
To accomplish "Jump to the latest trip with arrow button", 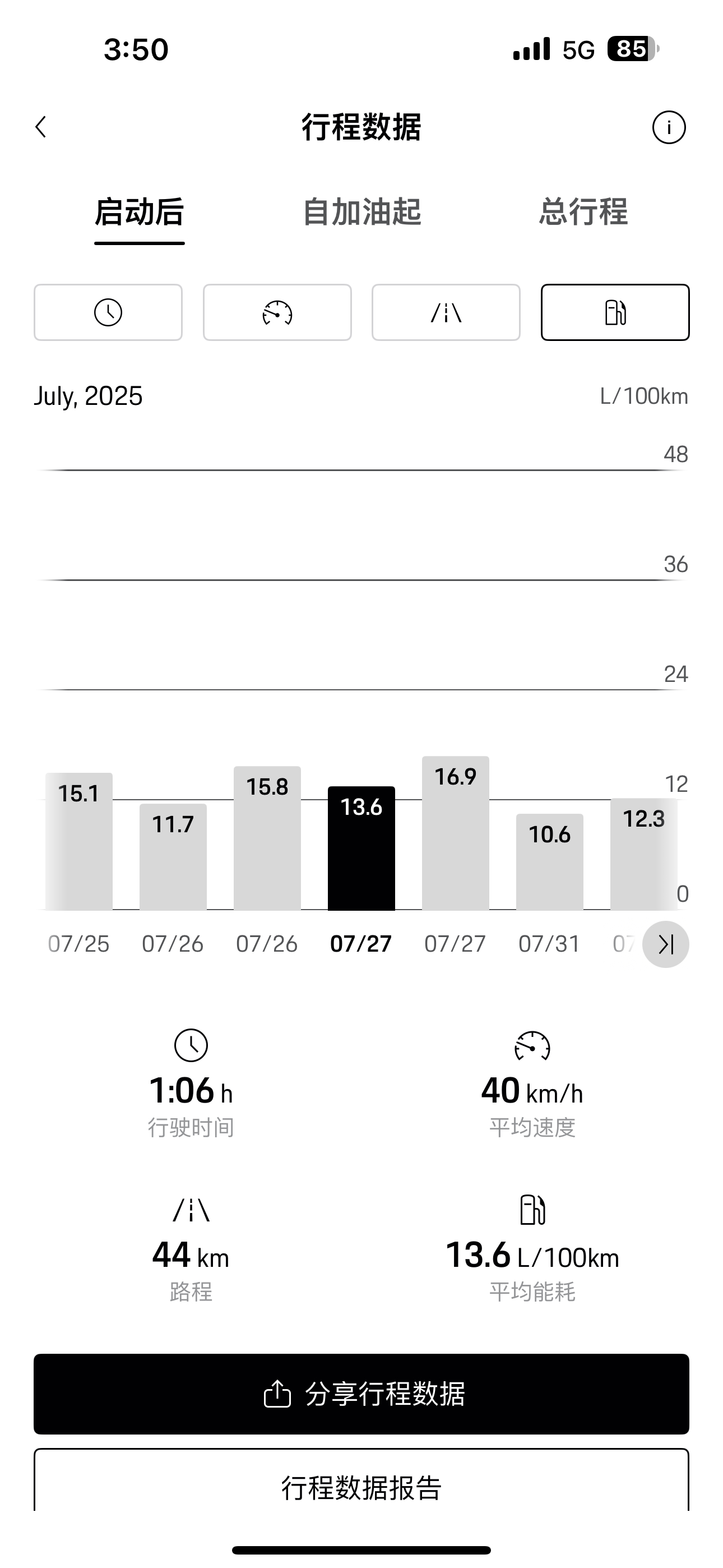I will [x=666, y=944].
